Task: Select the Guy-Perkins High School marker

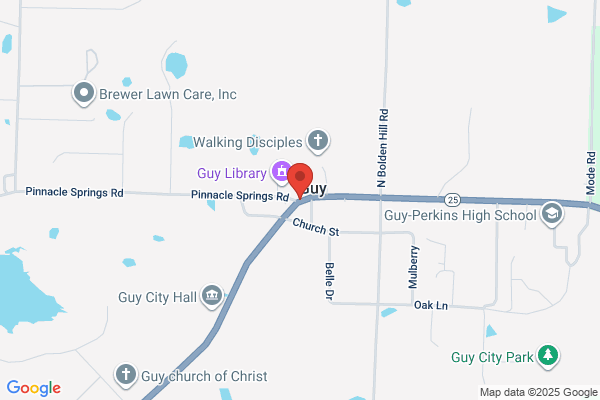Action: click(x=552, y=214)
